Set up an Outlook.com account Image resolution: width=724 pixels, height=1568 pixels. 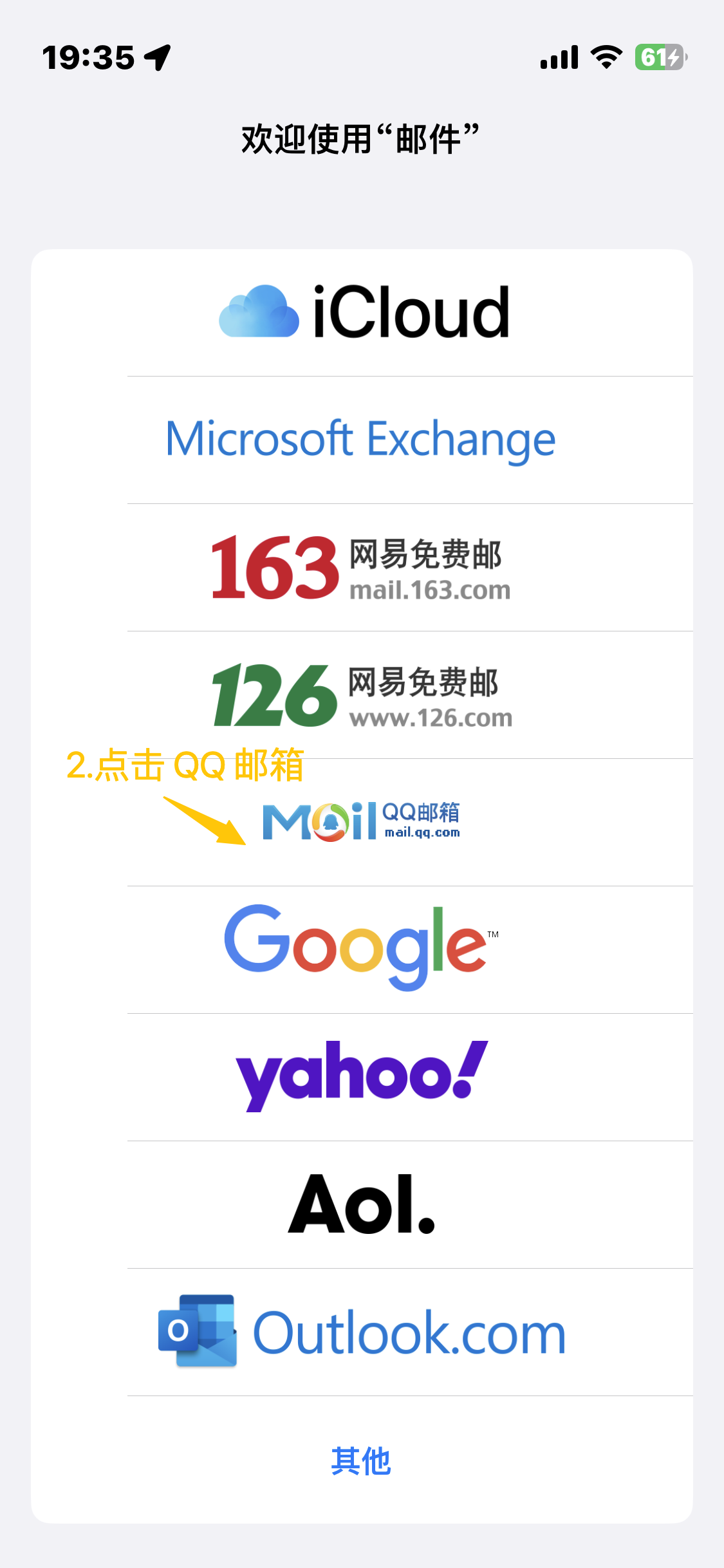coord(362,1331)
